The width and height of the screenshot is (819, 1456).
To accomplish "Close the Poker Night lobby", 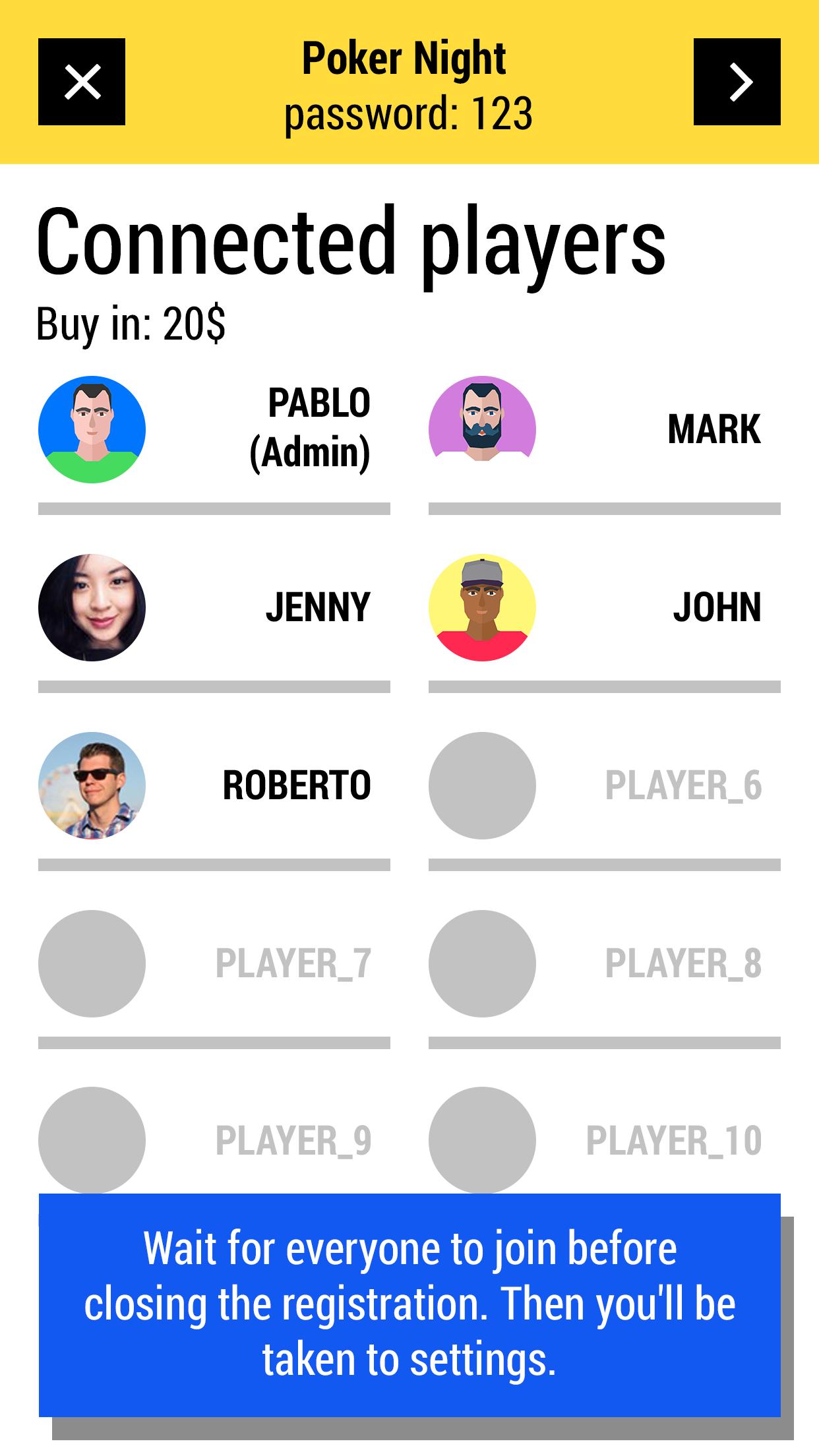I will 82,82.
